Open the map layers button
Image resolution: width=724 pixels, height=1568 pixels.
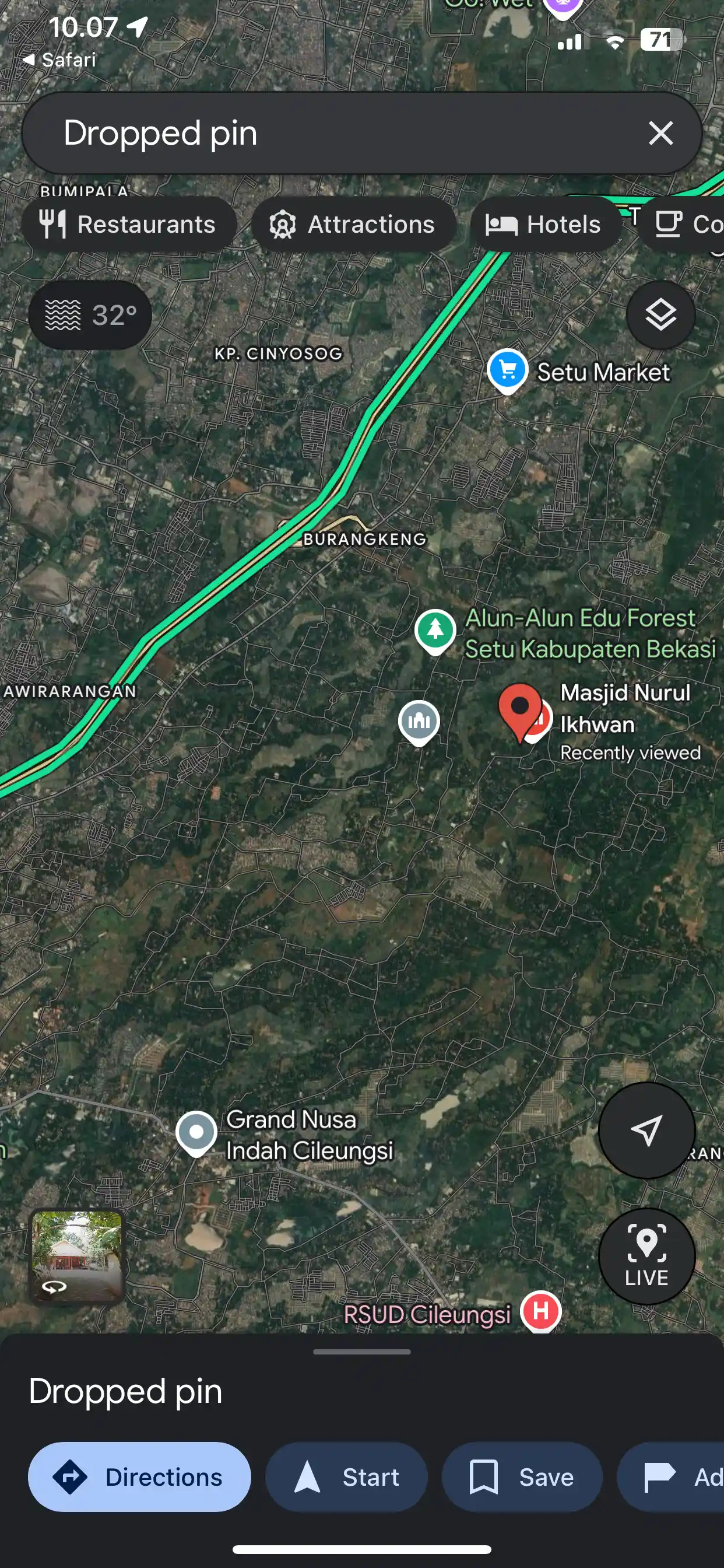660,314
